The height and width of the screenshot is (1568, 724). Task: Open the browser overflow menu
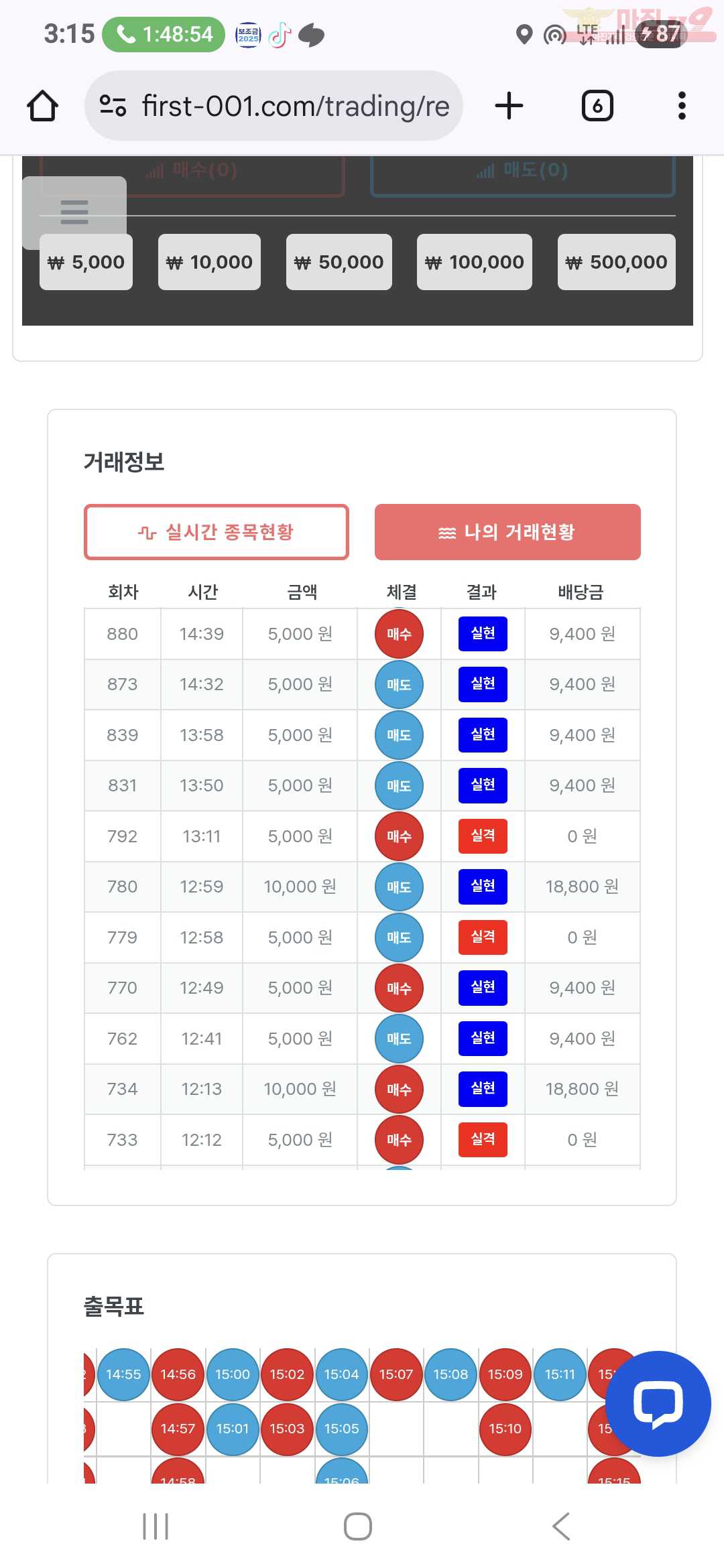click(x=682, y=106)
